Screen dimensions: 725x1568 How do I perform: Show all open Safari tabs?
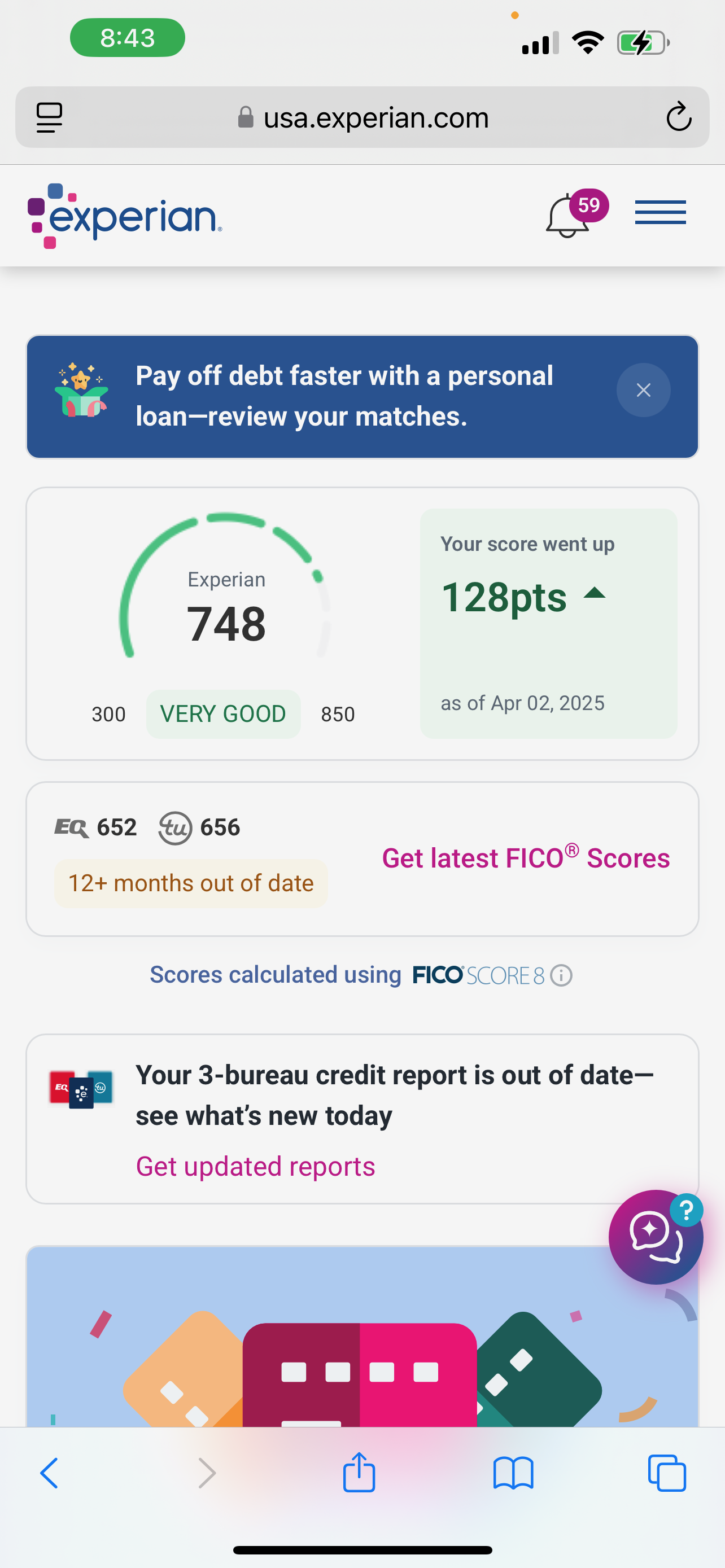tap(667, 1473)
